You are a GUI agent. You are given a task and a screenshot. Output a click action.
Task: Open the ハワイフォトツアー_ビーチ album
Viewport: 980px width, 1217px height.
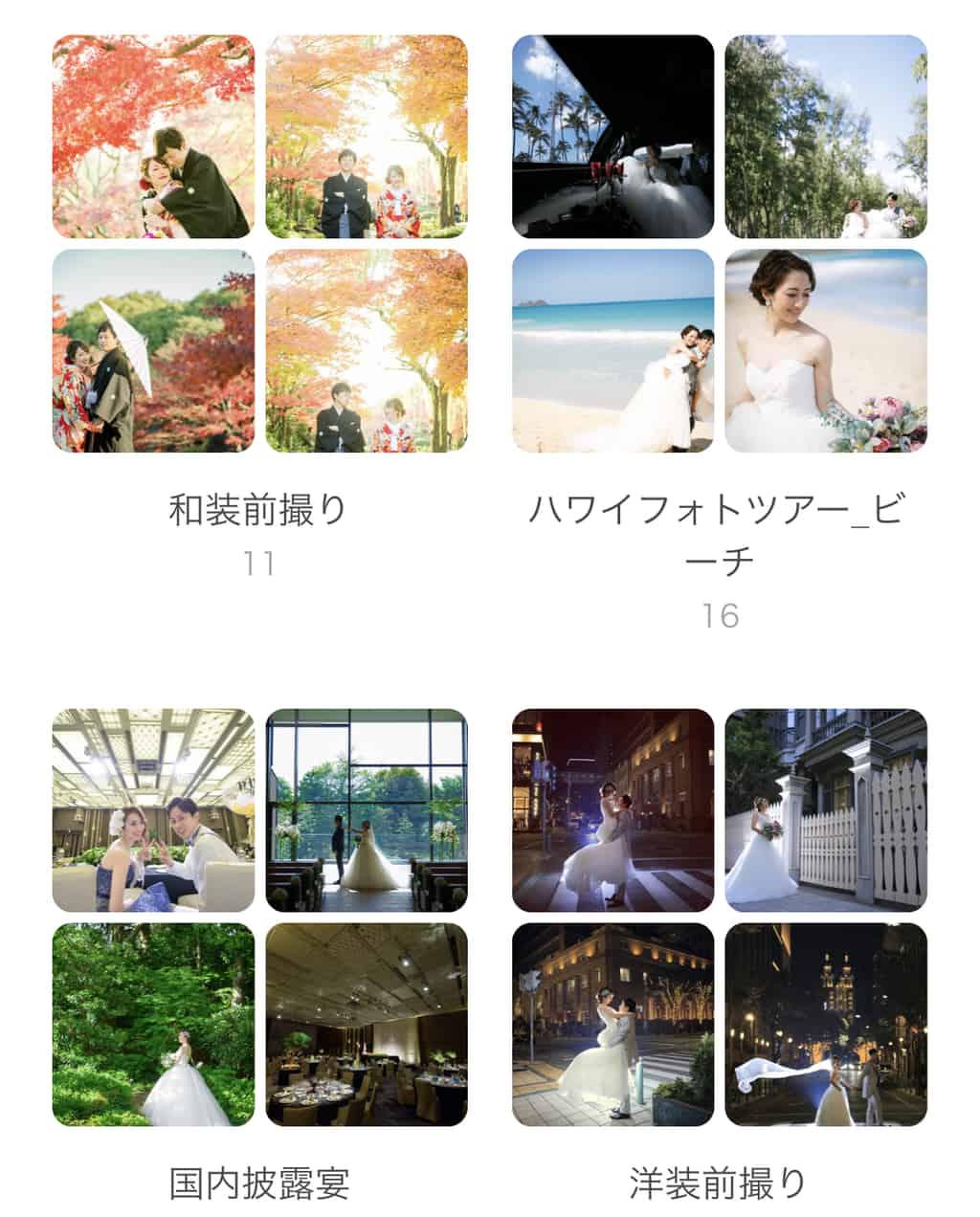pos(719,244)
